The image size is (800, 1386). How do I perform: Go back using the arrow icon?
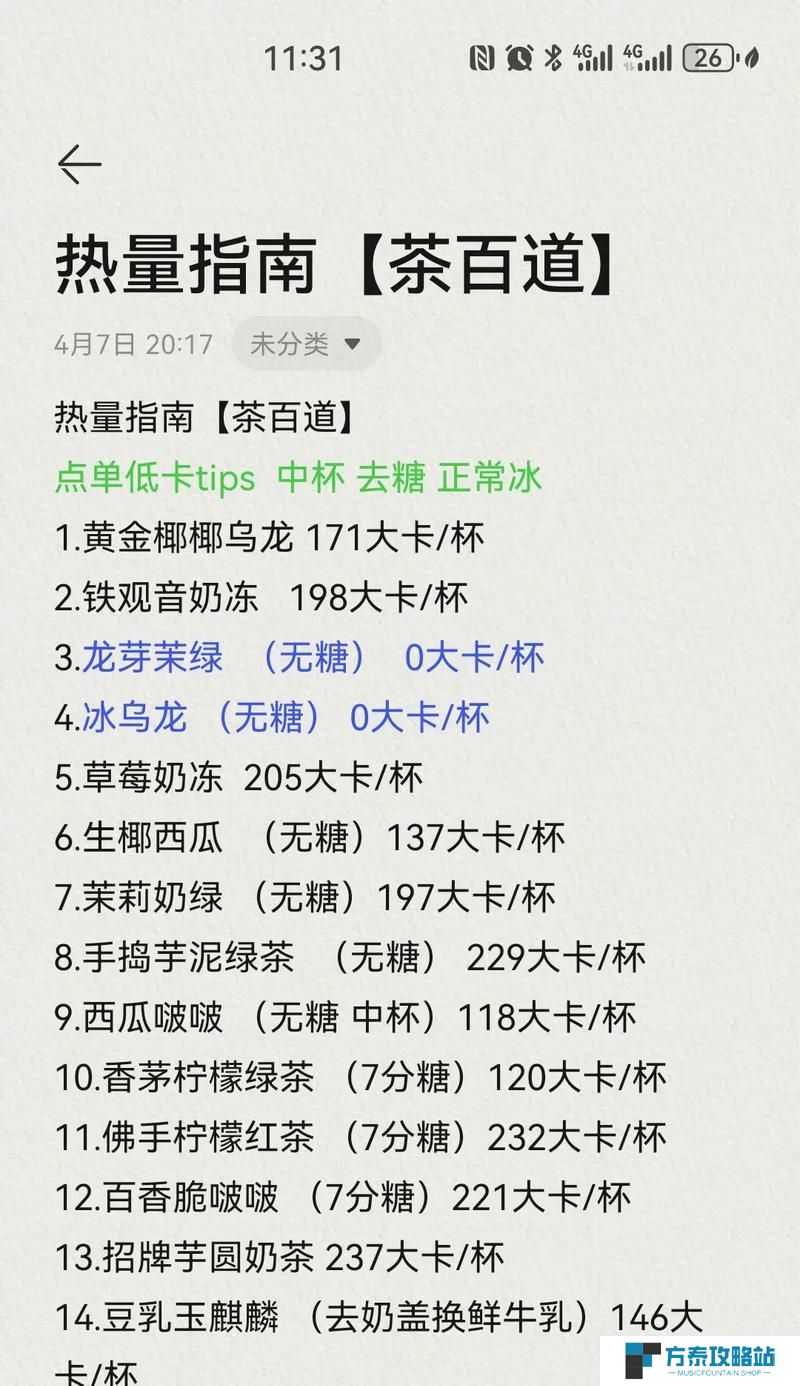click(79, 164)
